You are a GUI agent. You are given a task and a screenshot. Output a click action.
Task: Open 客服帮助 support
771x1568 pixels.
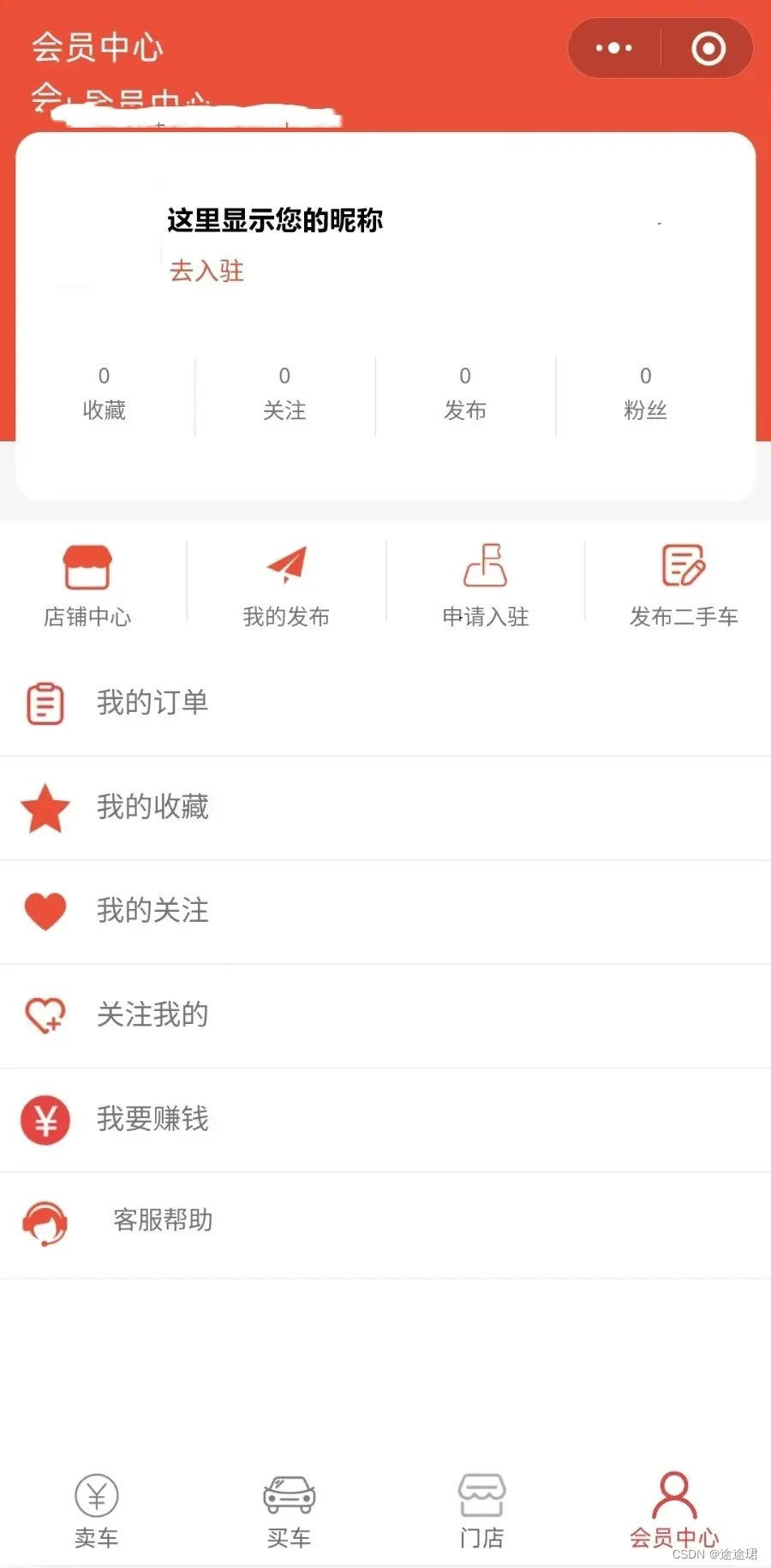pos(385,1224)
